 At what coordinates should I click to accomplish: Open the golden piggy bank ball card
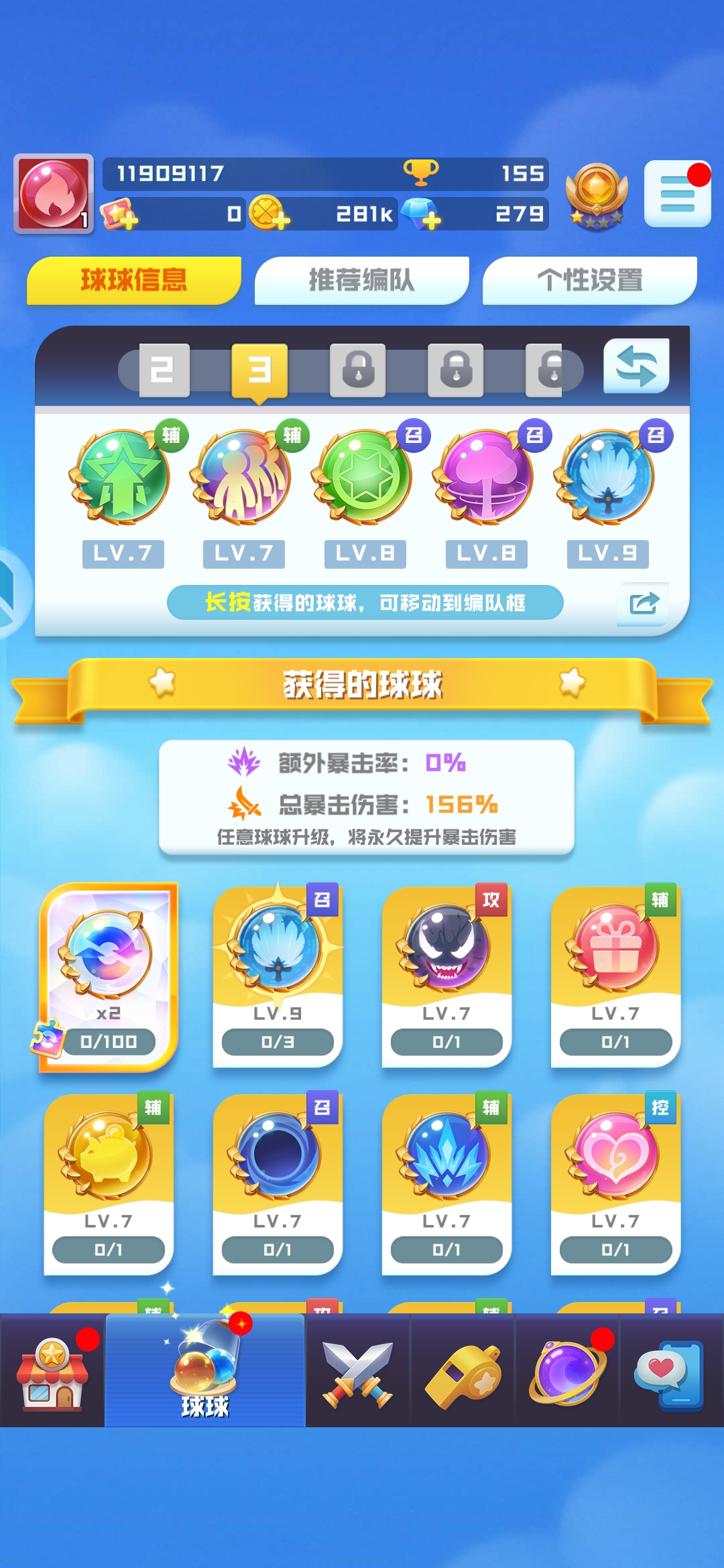click(109, 1185)
